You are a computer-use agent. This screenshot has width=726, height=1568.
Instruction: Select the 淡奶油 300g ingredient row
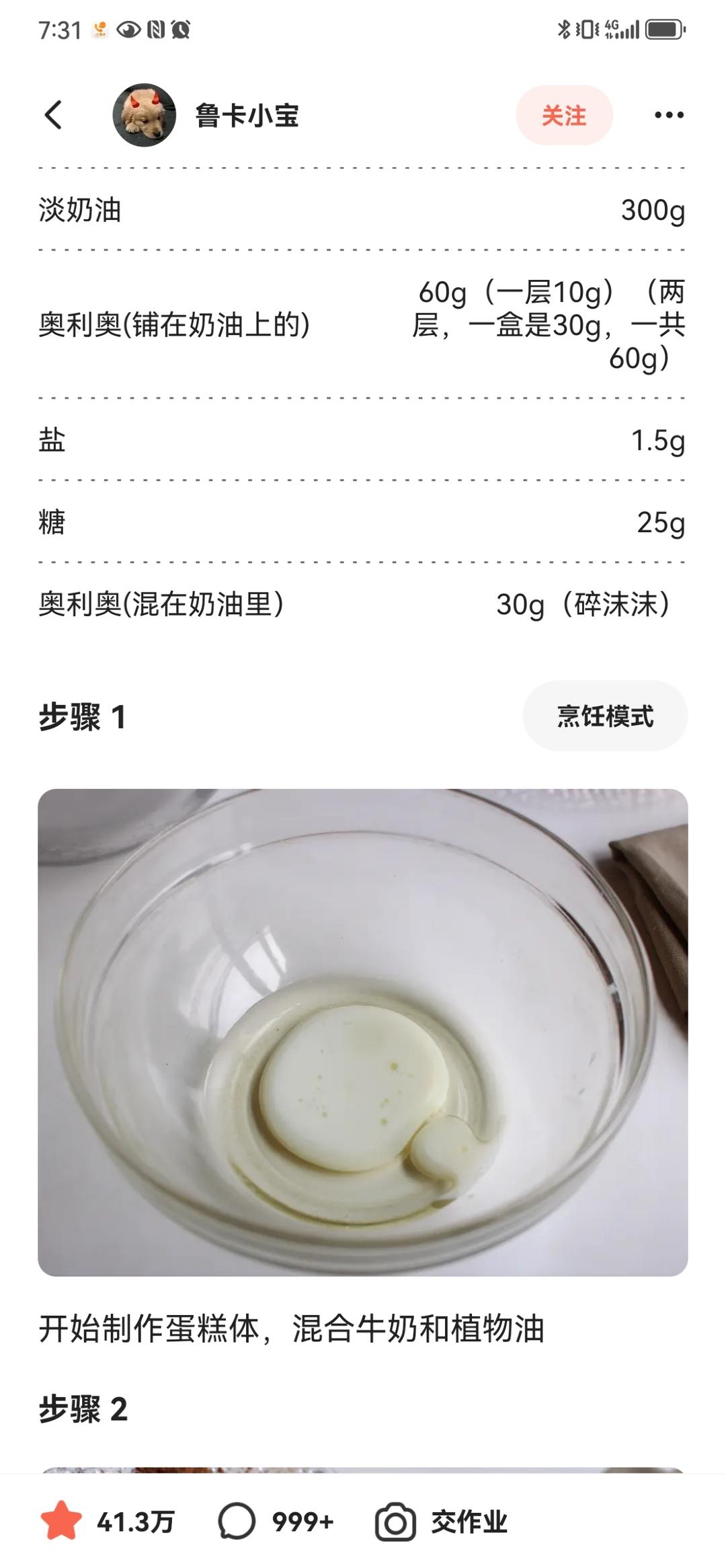(x=363, y=211)
